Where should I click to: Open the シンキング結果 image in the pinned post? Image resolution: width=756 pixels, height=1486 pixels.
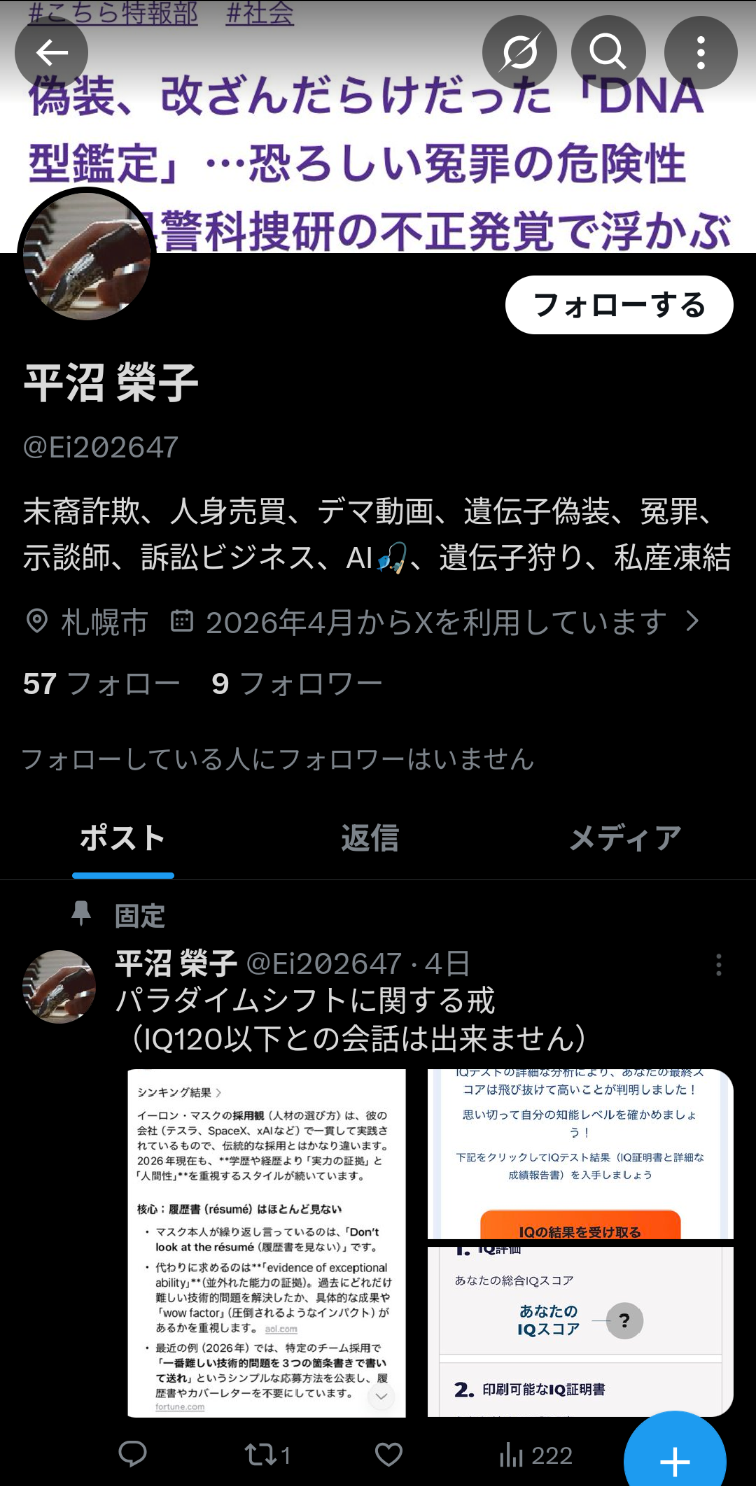point(266,1242)
